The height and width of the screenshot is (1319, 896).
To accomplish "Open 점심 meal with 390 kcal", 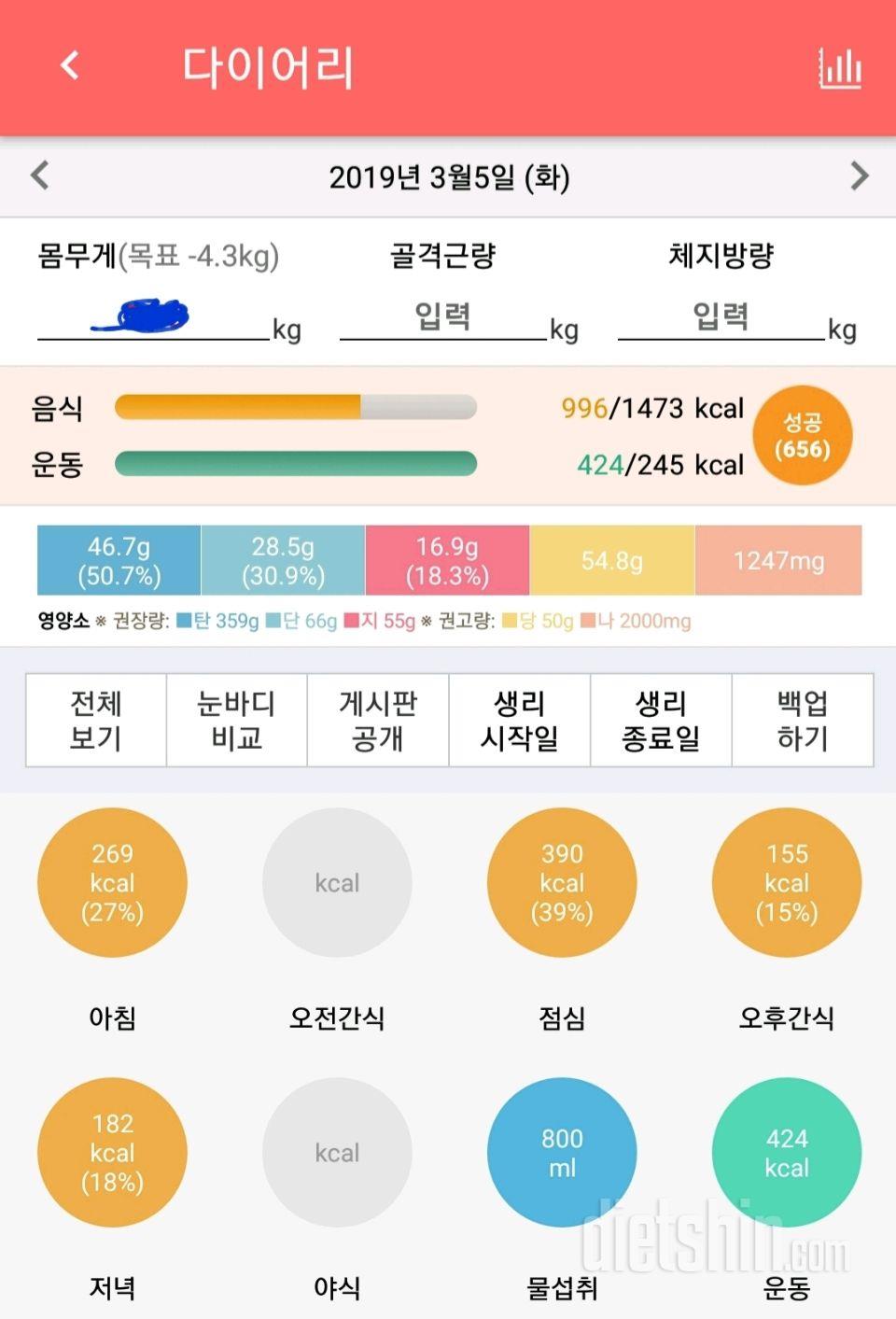I will coord(562,882).
